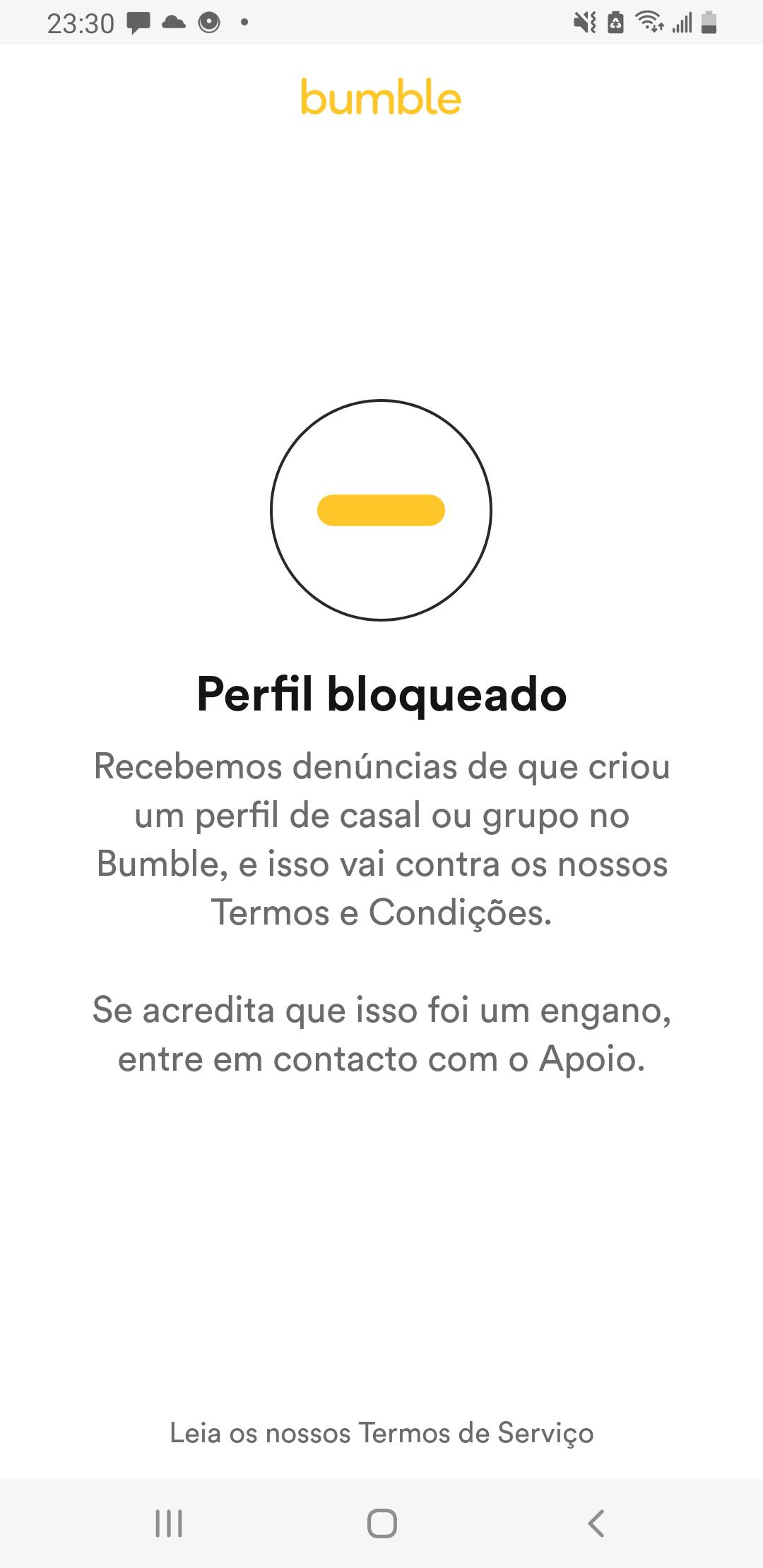
Task: Tap the cellular signal strength icon
Action: tap(684, 23)
